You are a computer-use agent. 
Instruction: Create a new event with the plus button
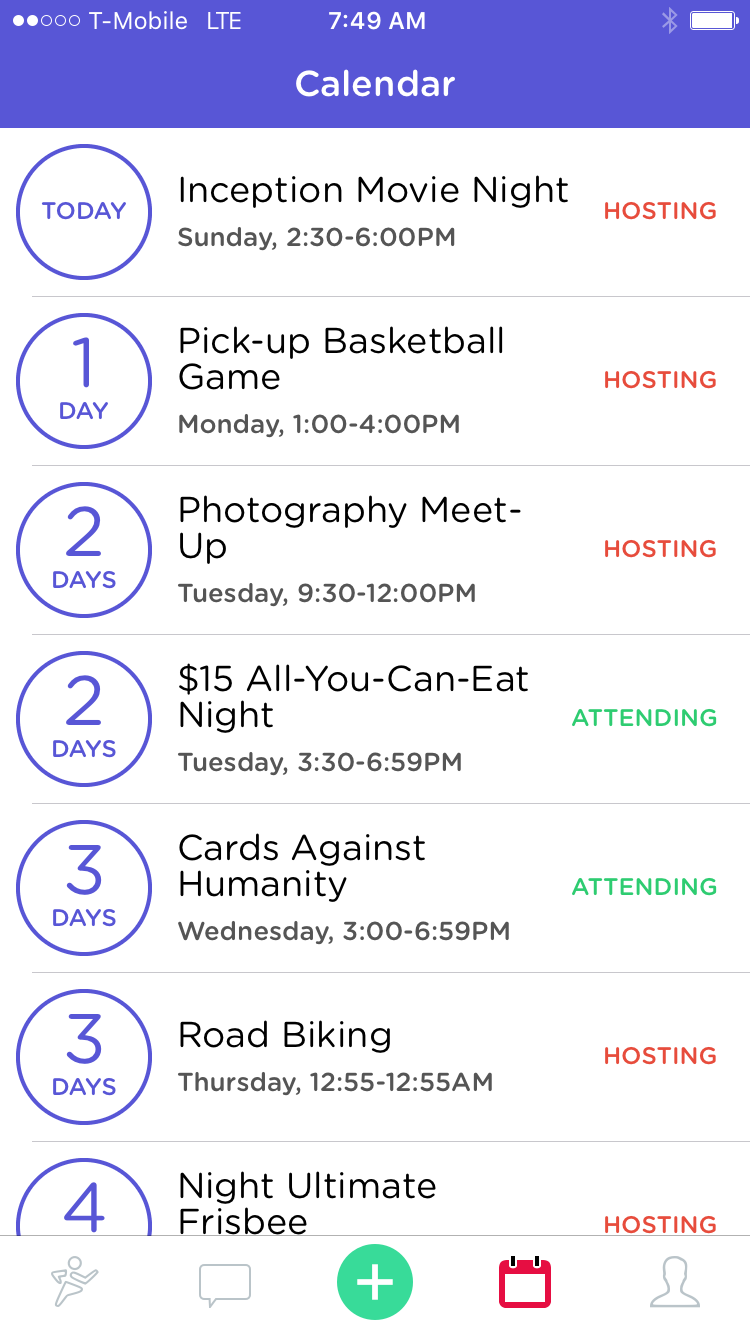coord(375,1283)
